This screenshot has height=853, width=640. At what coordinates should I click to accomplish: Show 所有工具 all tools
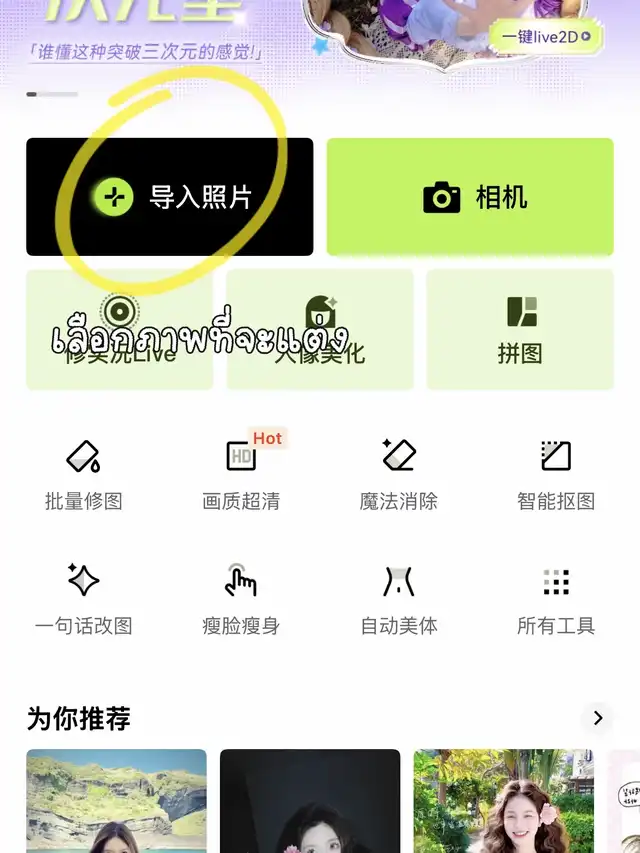pyautogui.click(x=556, y=600)
